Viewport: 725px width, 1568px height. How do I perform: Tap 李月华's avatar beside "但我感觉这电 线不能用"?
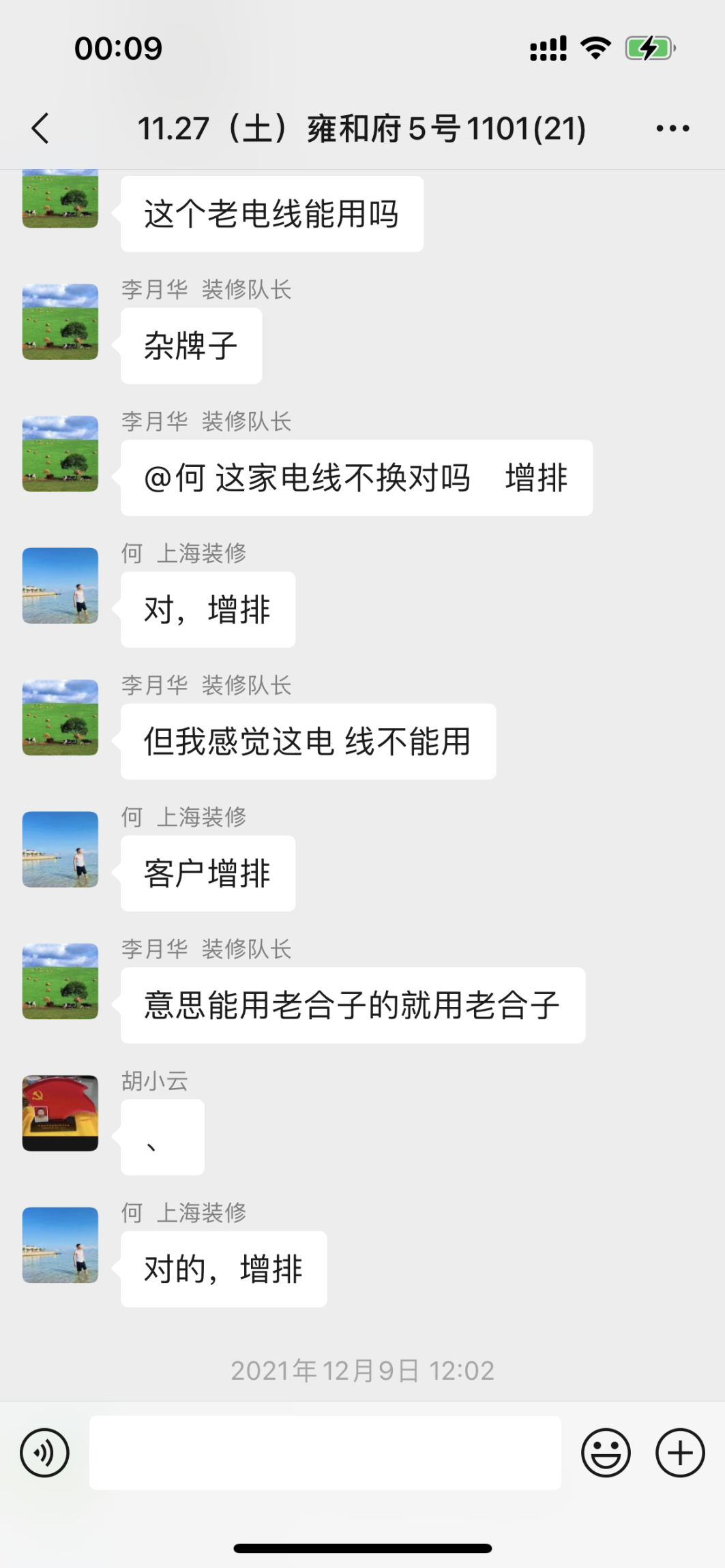coord(60,717)
